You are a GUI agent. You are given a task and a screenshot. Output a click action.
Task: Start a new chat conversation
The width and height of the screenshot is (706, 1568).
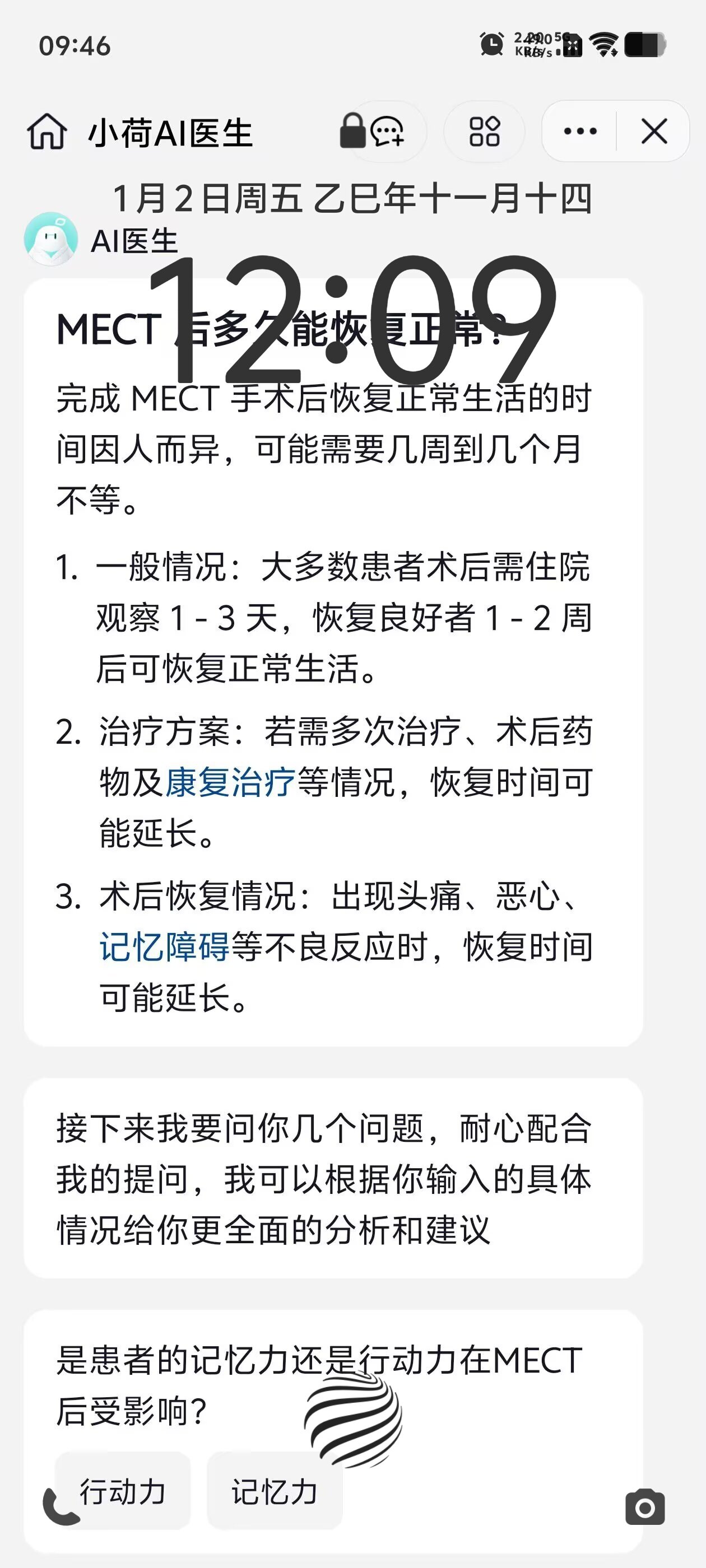pos(388,131)
